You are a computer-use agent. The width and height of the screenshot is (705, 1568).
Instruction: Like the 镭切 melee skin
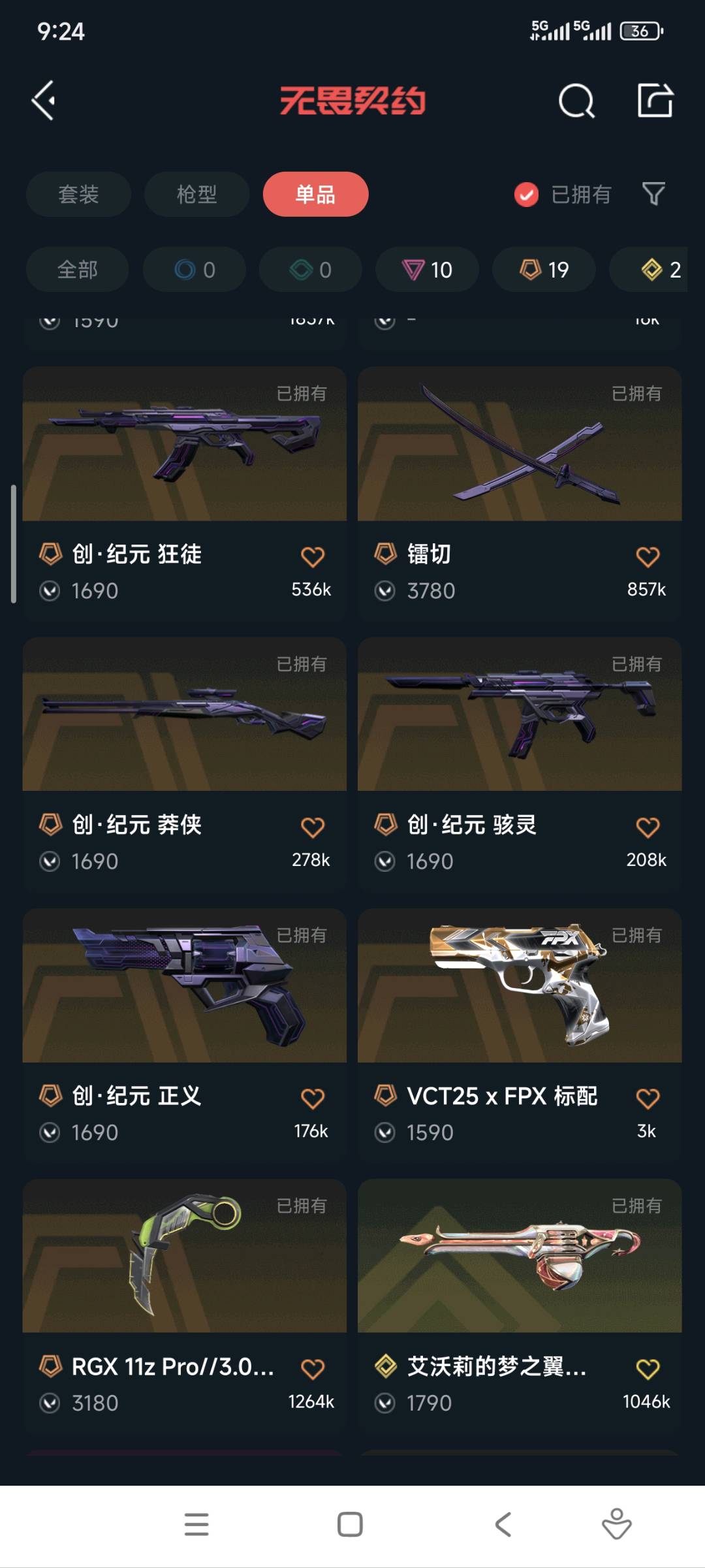click(x=648, y=556)
